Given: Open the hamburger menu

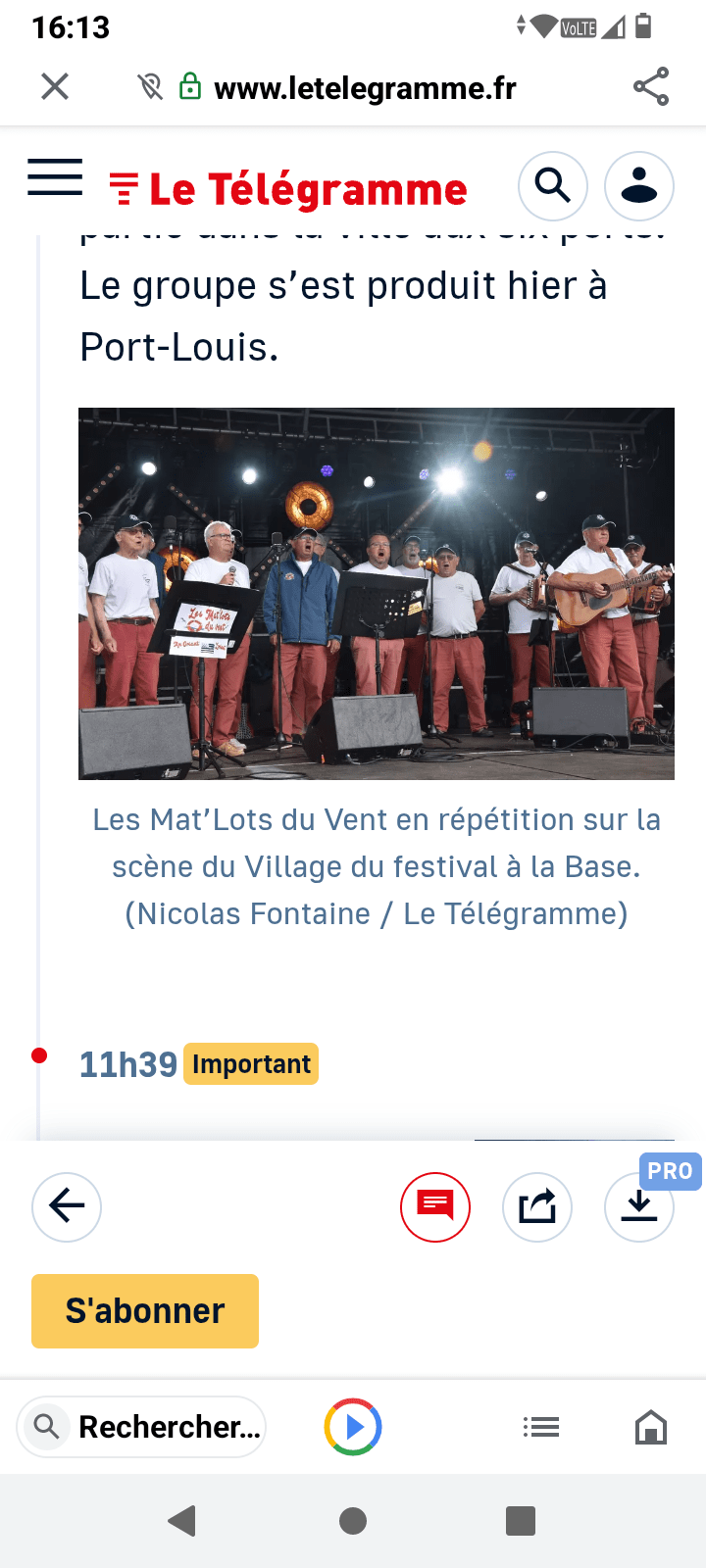Looking at the screenshot, I should [55, 177].
